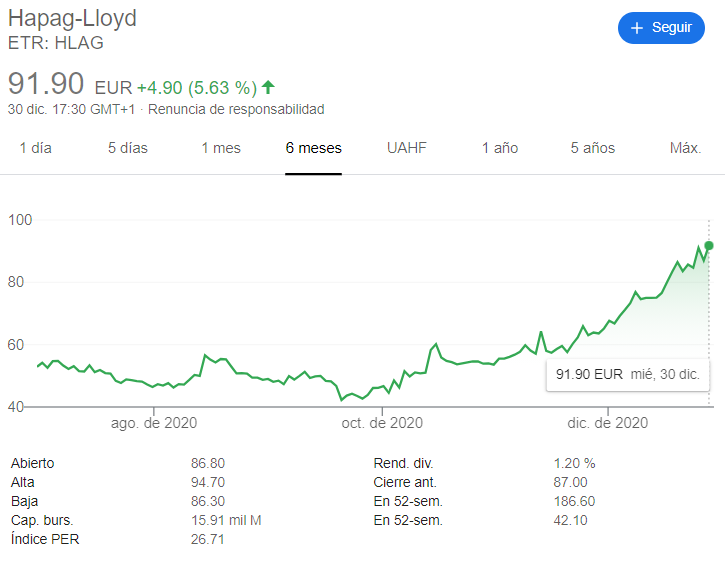Follow Hapag-Lloyd with the Seguir button
The width and height of the screenshot is (725, 562).
pos(661,27)
